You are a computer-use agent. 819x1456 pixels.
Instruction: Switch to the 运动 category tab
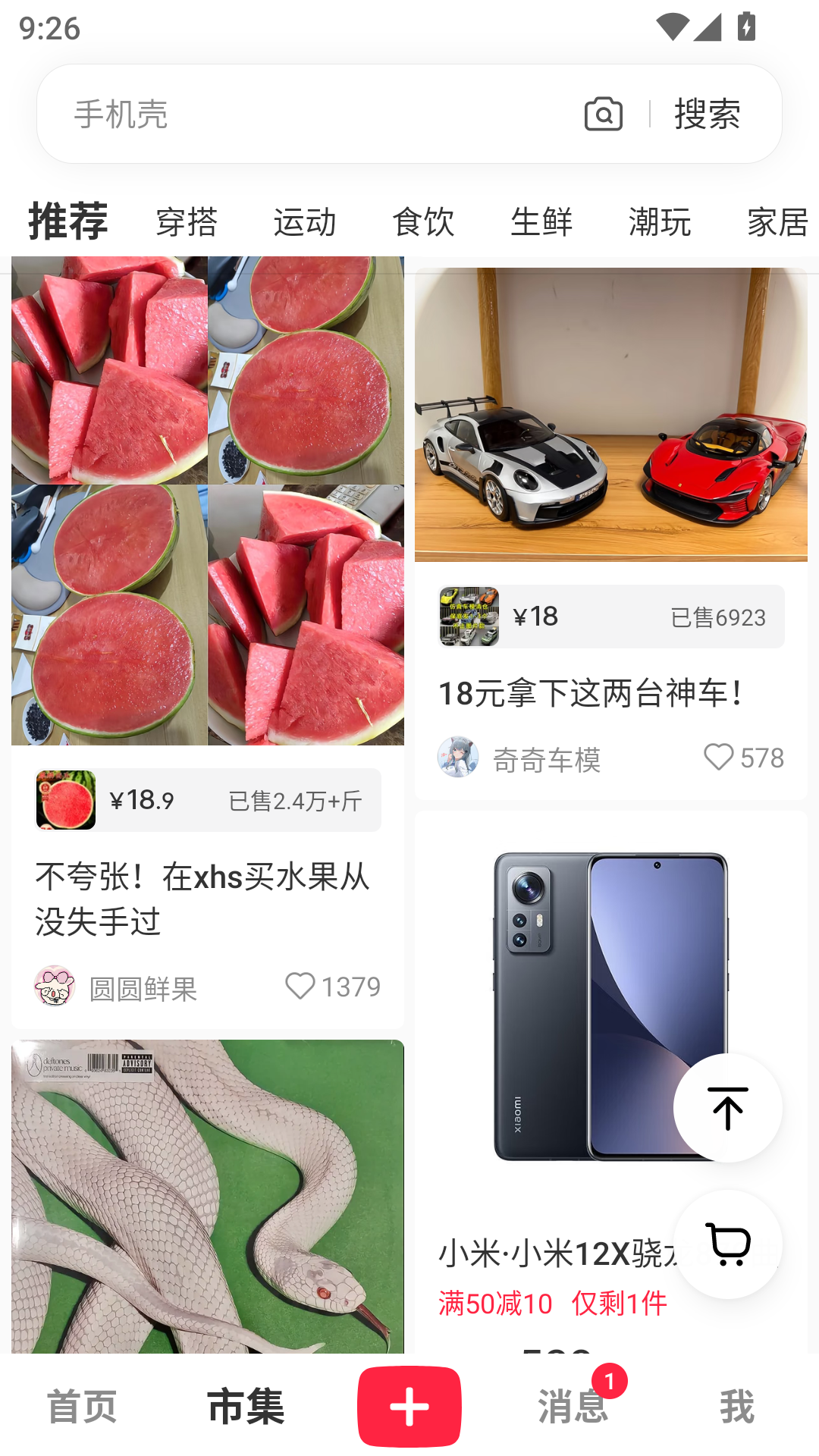pos(305,222)
